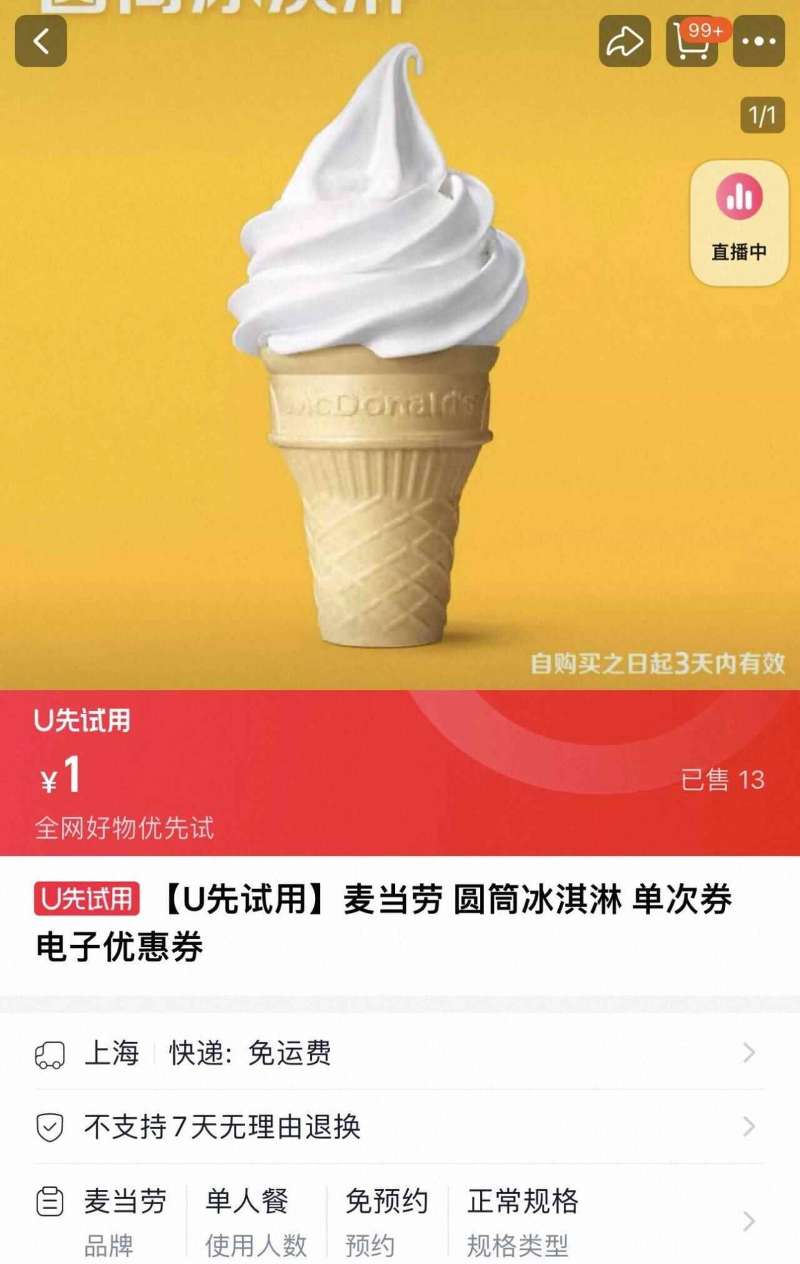Screen dimensions: 800x1264
Task: Go back using the back arrow
Action: (41, 42)
